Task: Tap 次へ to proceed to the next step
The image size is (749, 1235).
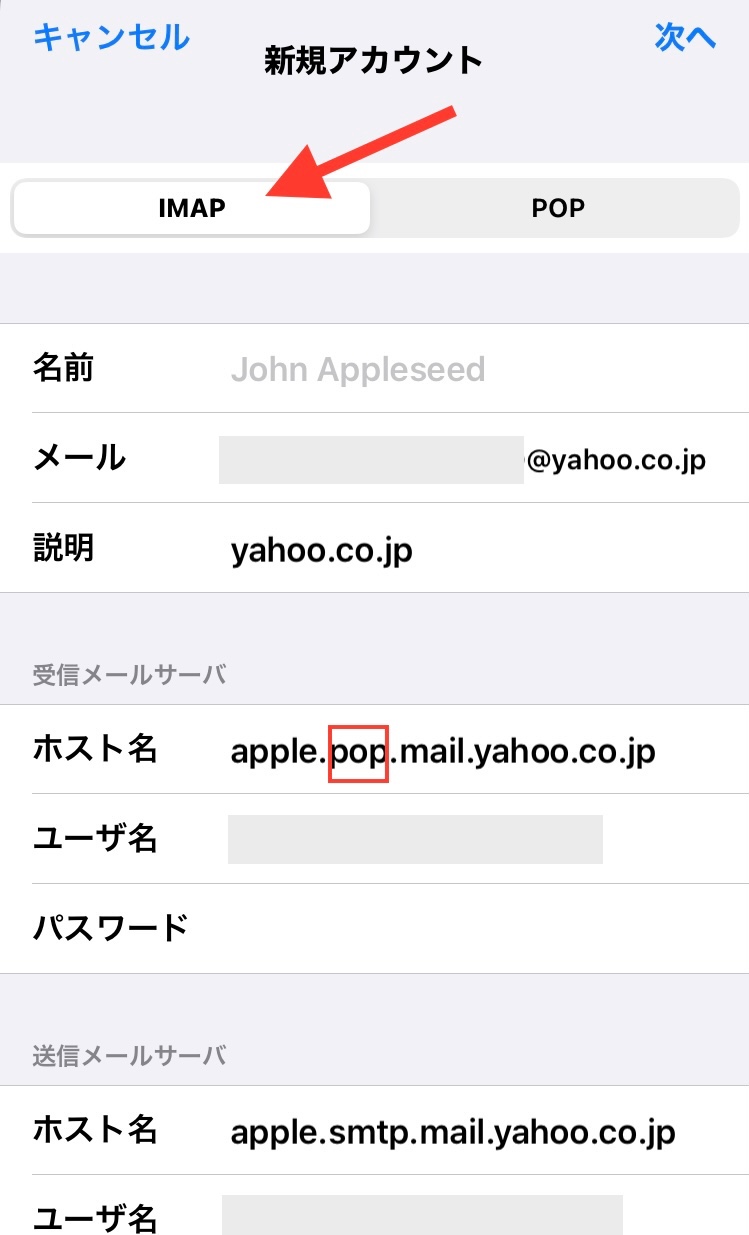Action: tap(685, 37)
